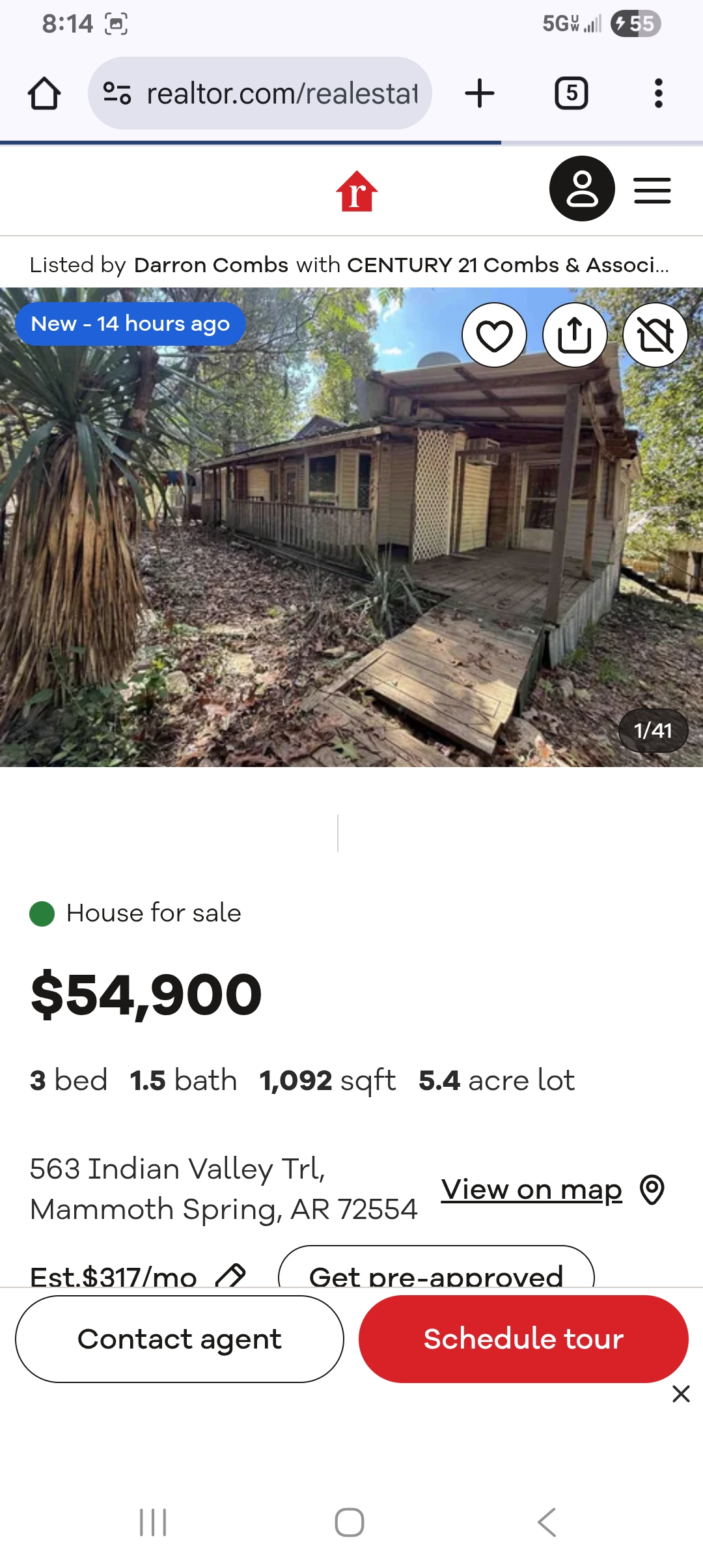Tap View on map link
Image resolution: width=703 pixels, height=1568 pixels.
532,1190
